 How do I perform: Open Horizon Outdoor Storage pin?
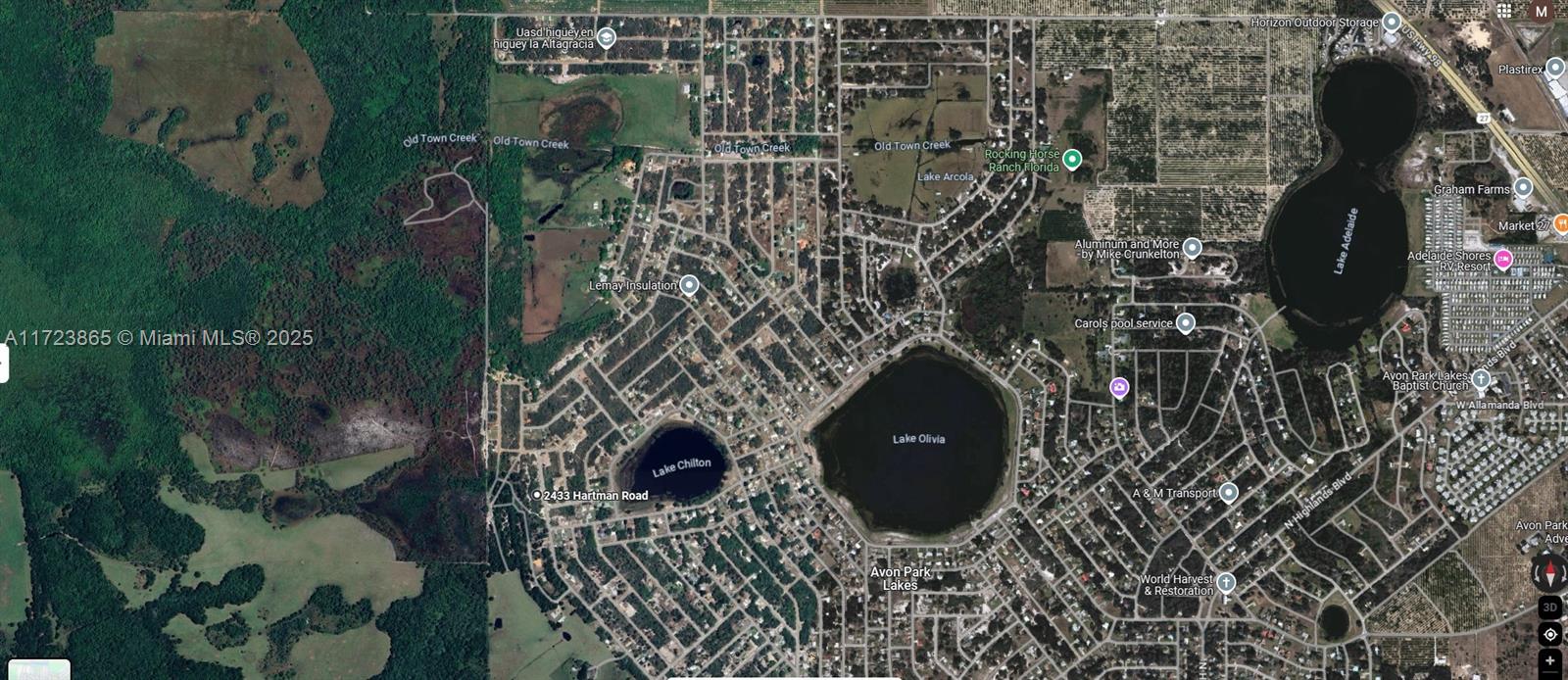(1391, 22)
